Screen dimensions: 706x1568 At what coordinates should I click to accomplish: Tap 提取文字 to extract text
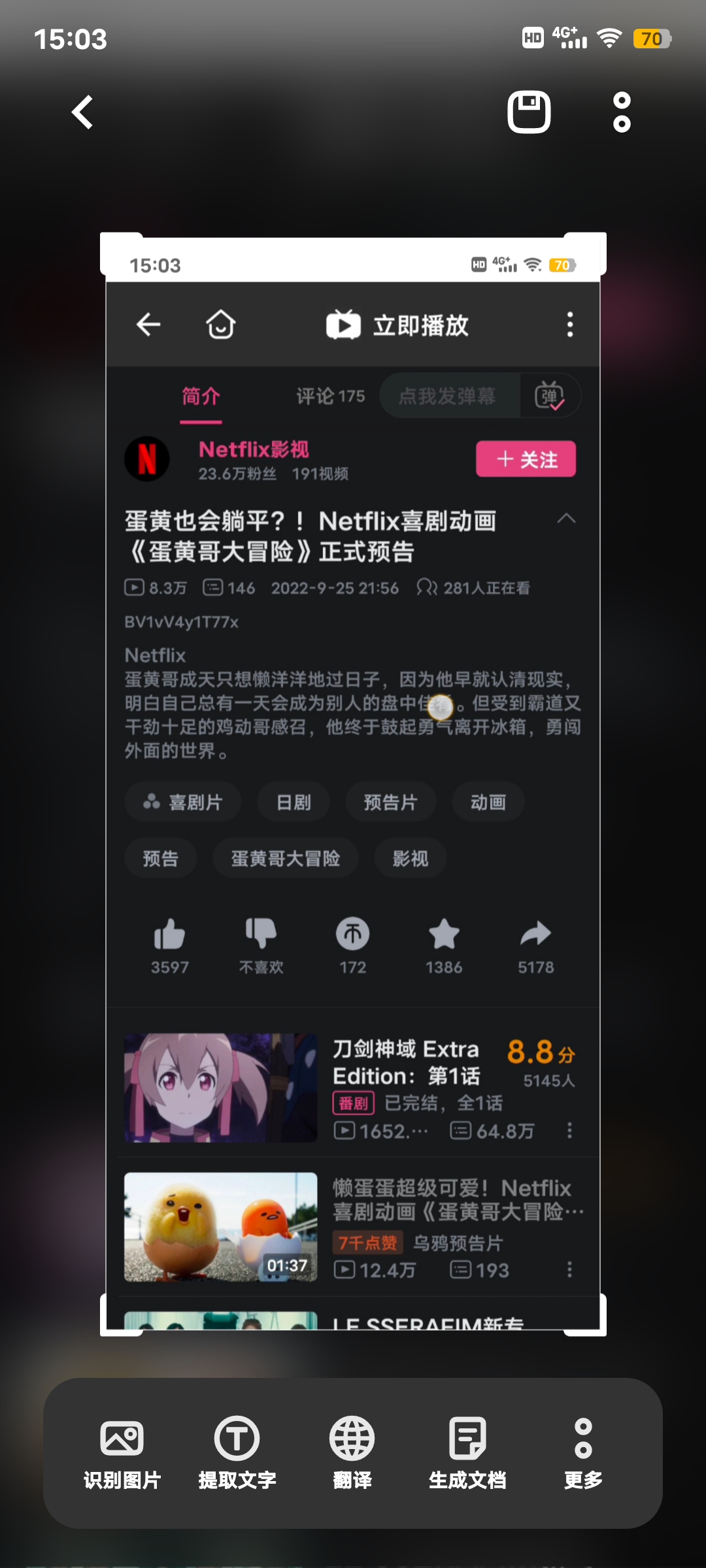pyautogui.click(x=237, y=1452)
